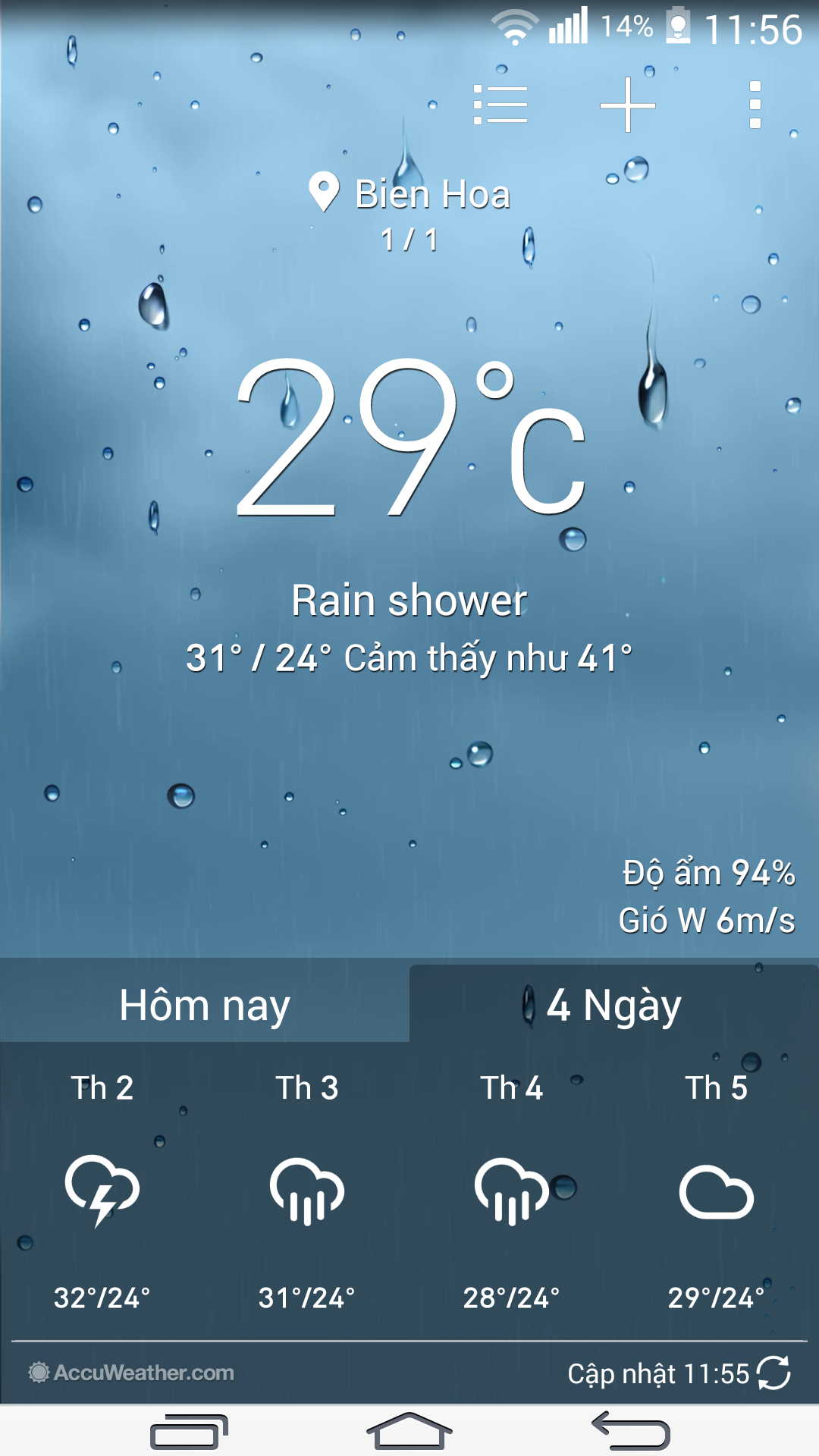Select the rain icon under Th 3
819x1456 pixels.
pyautogui.click(x=307, y=1192)
